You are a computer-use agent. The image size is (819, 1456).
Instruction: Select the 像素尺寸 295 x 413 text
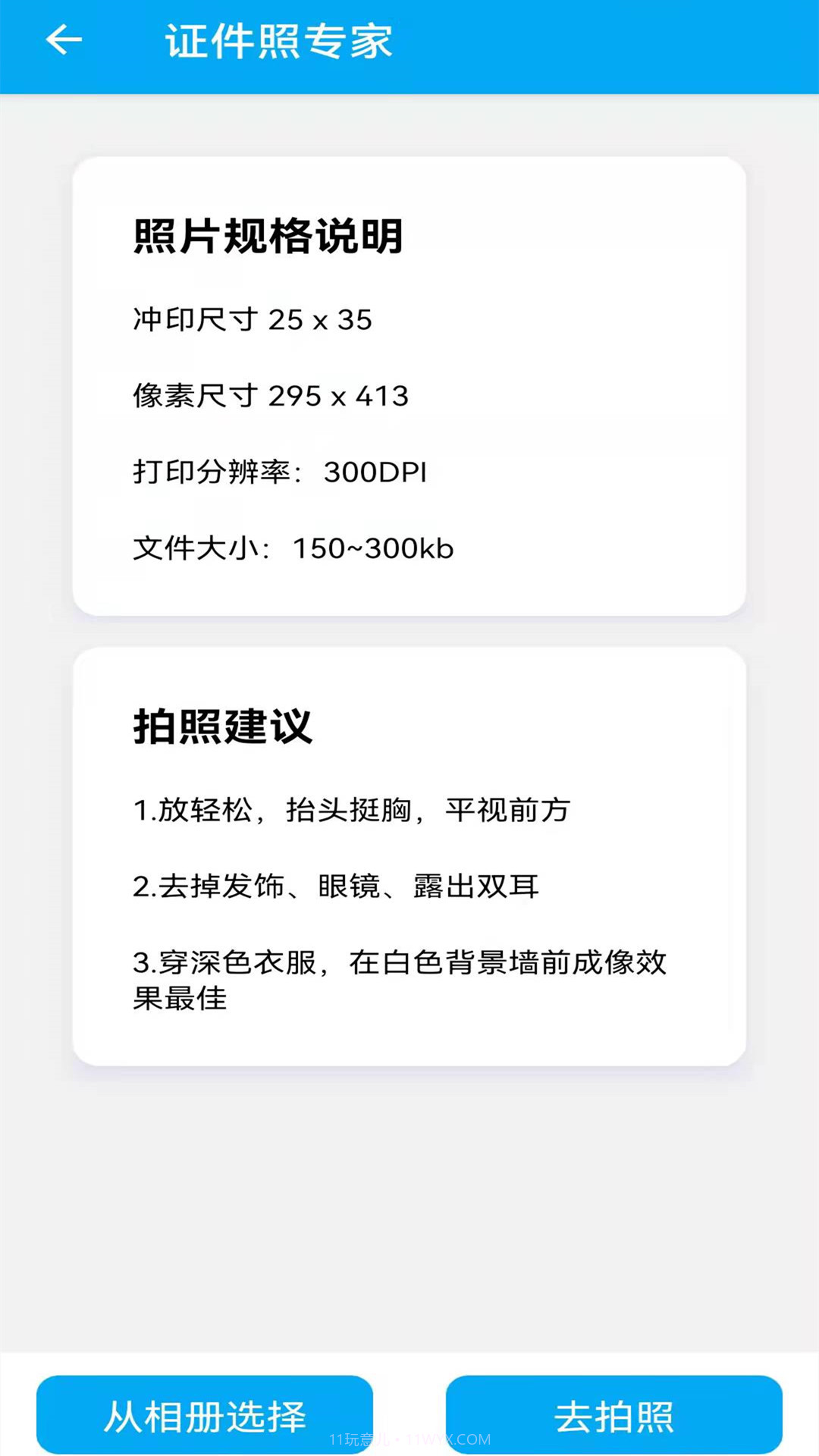269,396
